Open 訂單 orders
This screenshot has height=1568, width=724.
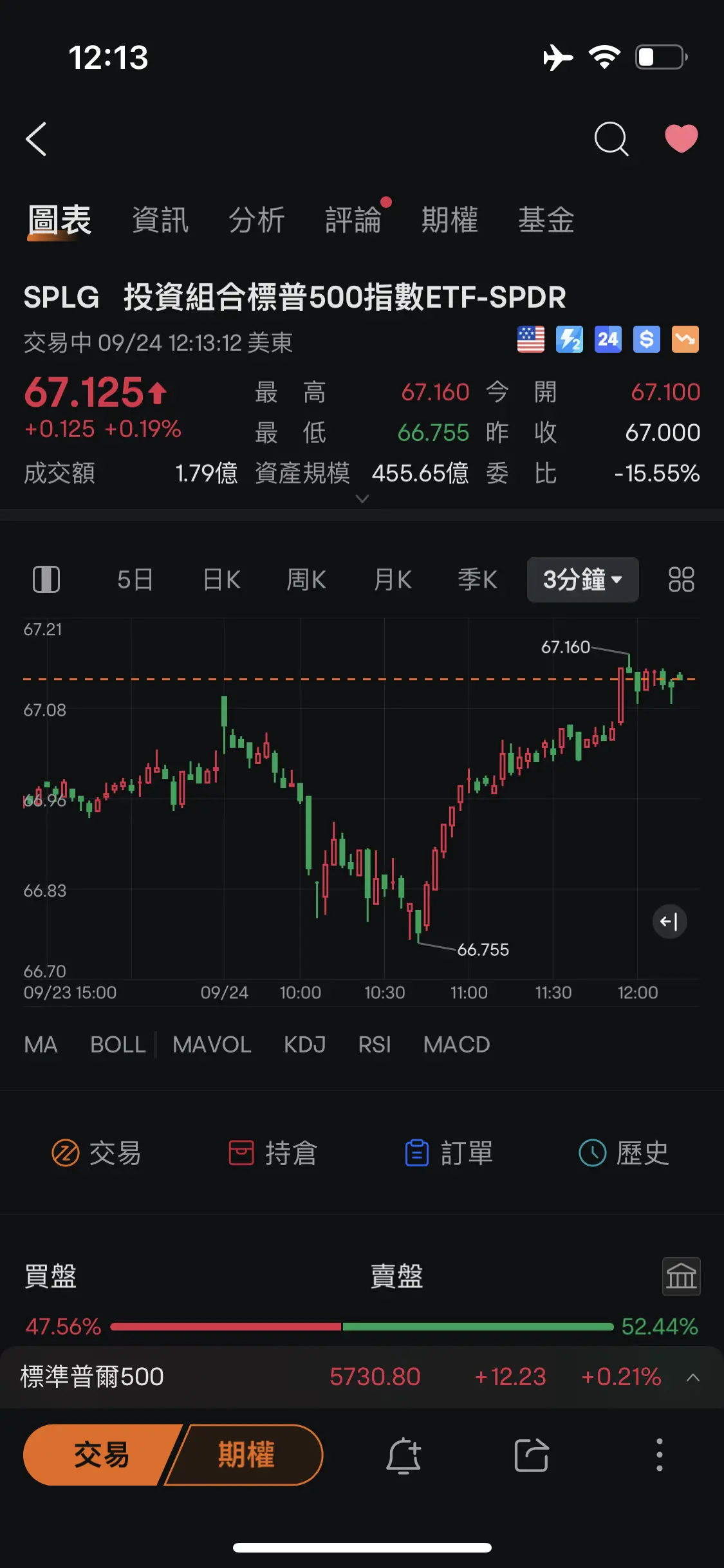pyautogui.click(x=449, y=1153)
